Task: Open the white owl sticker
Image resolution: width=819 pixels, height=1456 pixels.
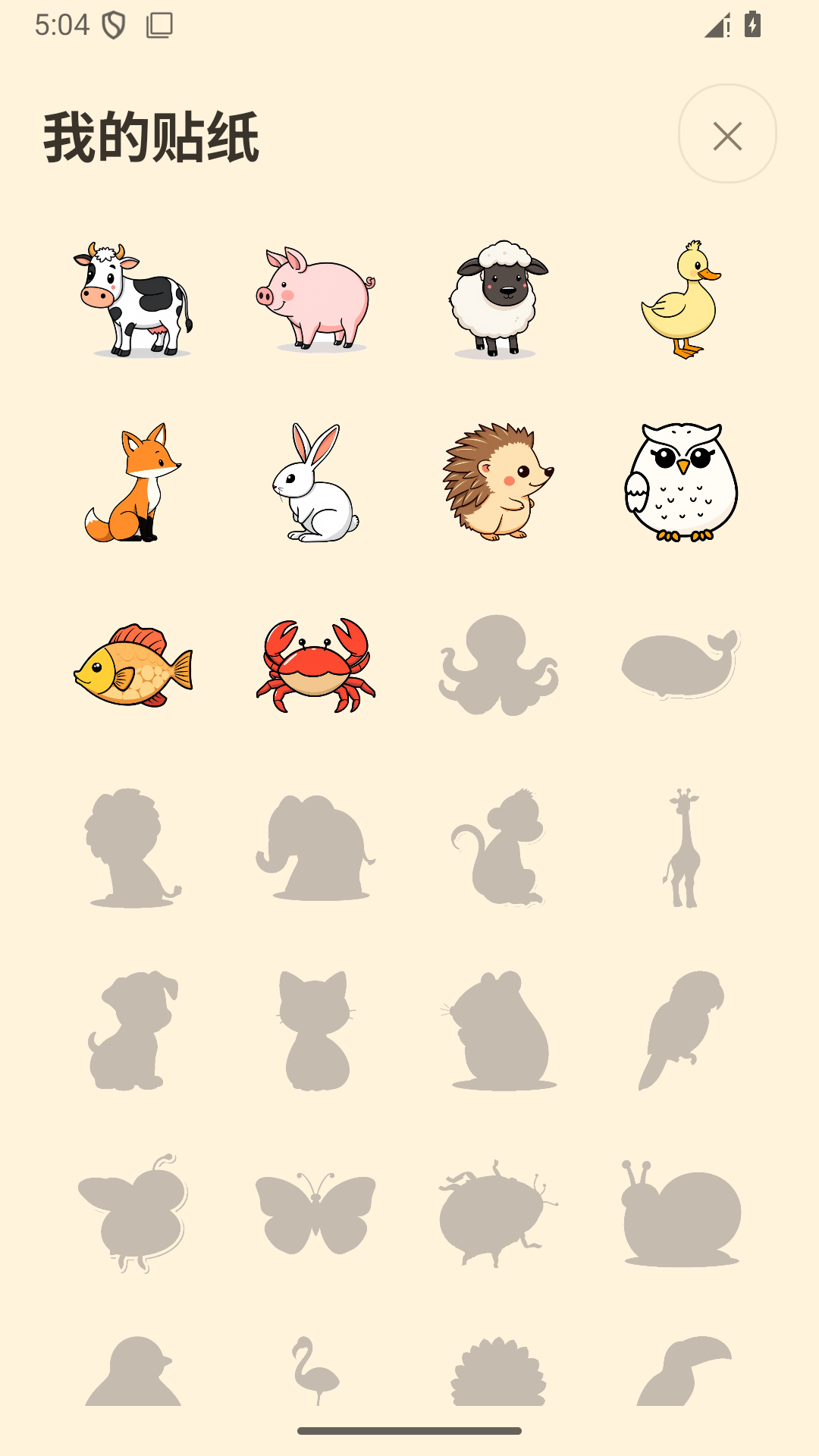Action: tap(681, 482)
